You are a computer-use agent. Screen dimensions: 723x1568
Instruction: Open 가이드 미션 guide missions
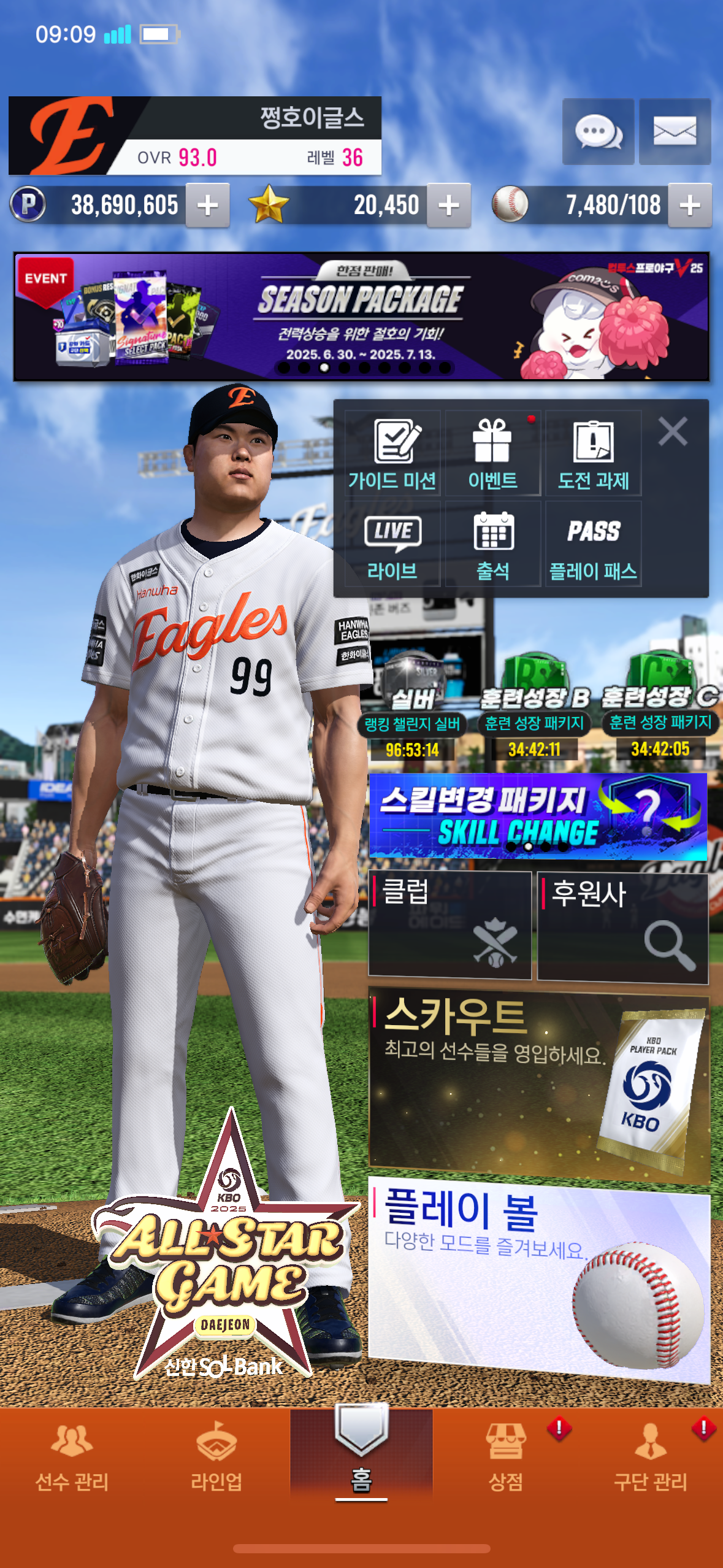[392, 453]
